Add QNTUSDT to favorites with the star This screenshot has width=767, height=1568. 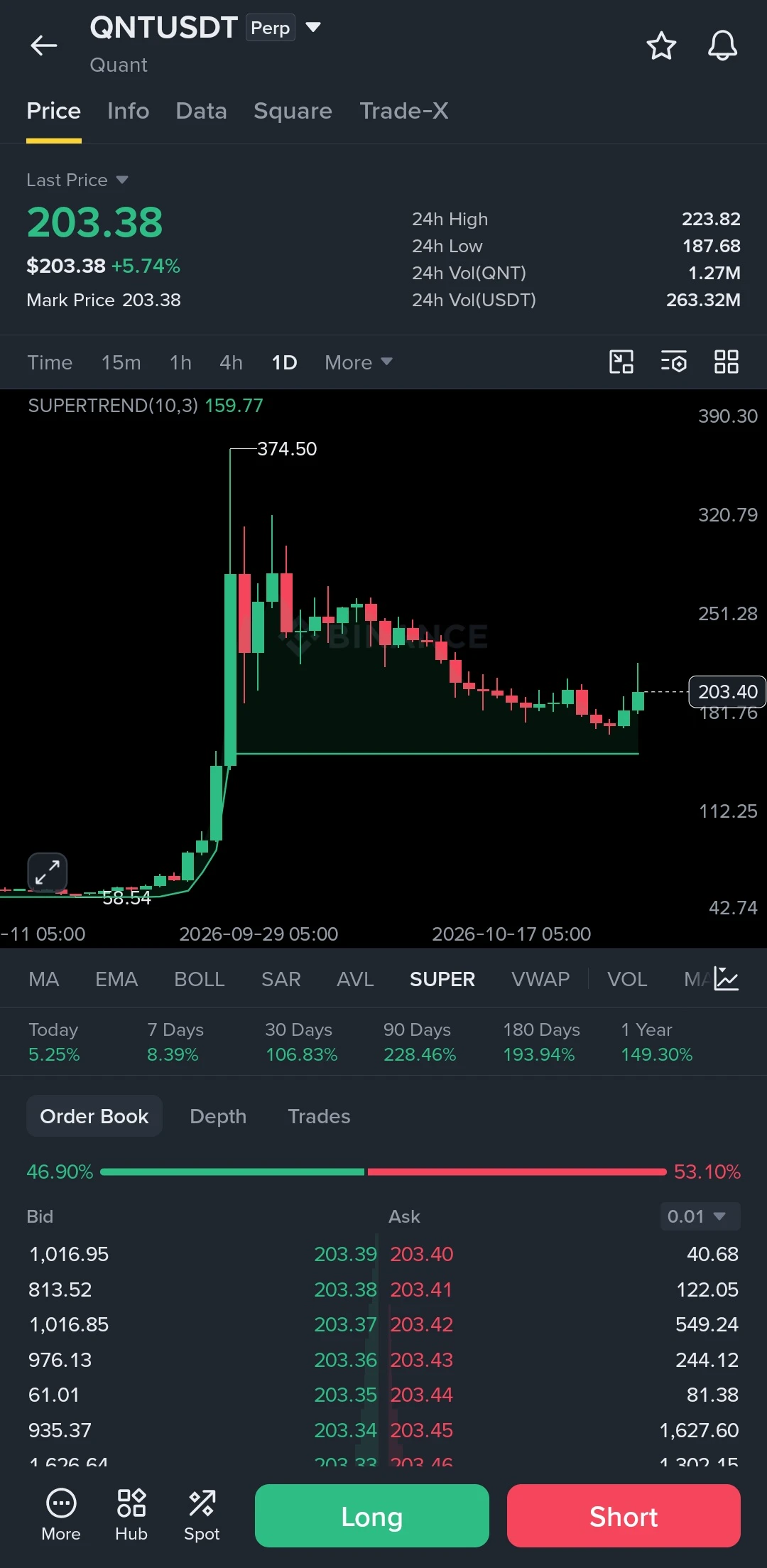pyautogui.click(x=661, y=45)
